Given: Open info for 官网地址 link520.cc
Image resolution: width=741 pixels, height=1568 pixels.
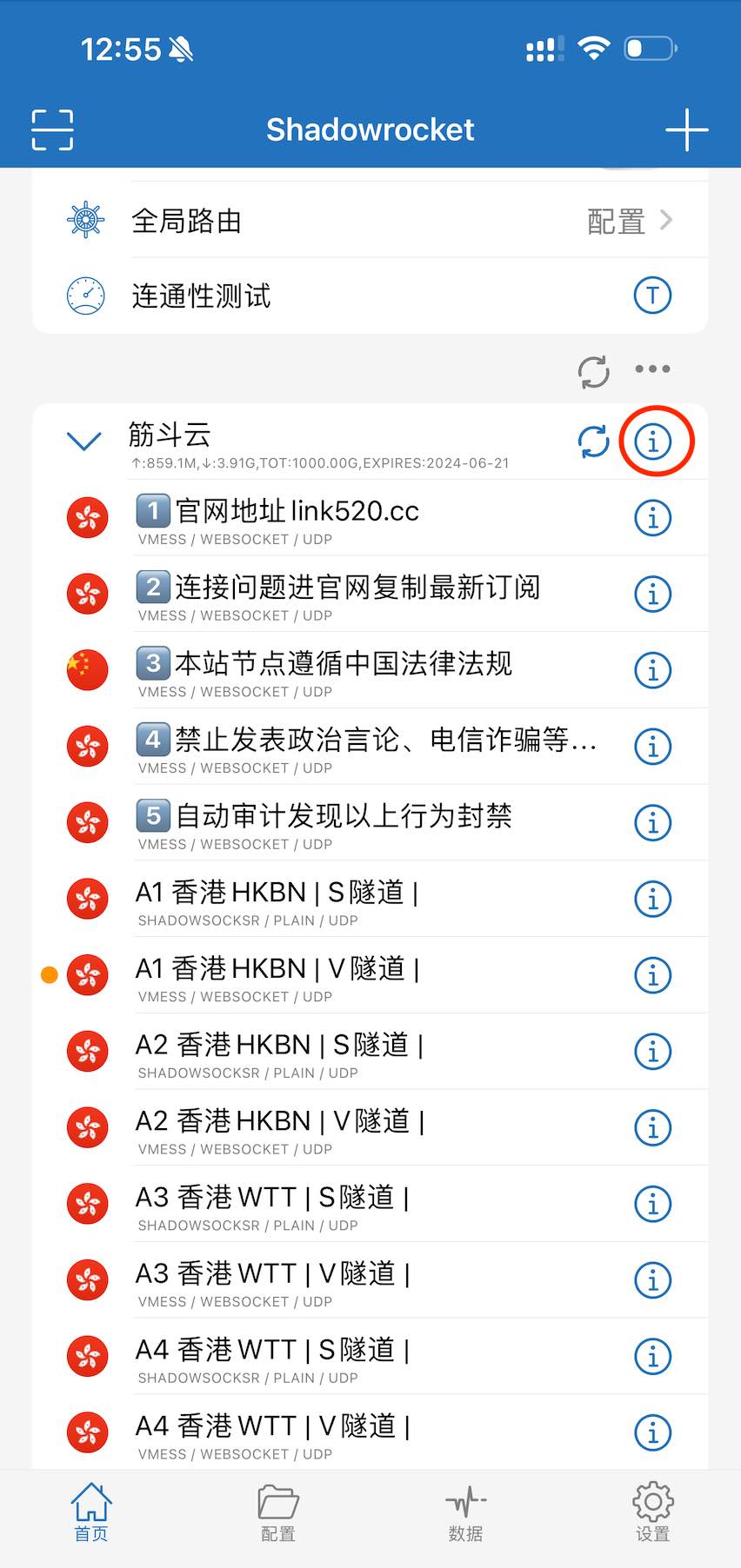Looking at the screenshot, I should pyautogui.click(x=653, y=518).
